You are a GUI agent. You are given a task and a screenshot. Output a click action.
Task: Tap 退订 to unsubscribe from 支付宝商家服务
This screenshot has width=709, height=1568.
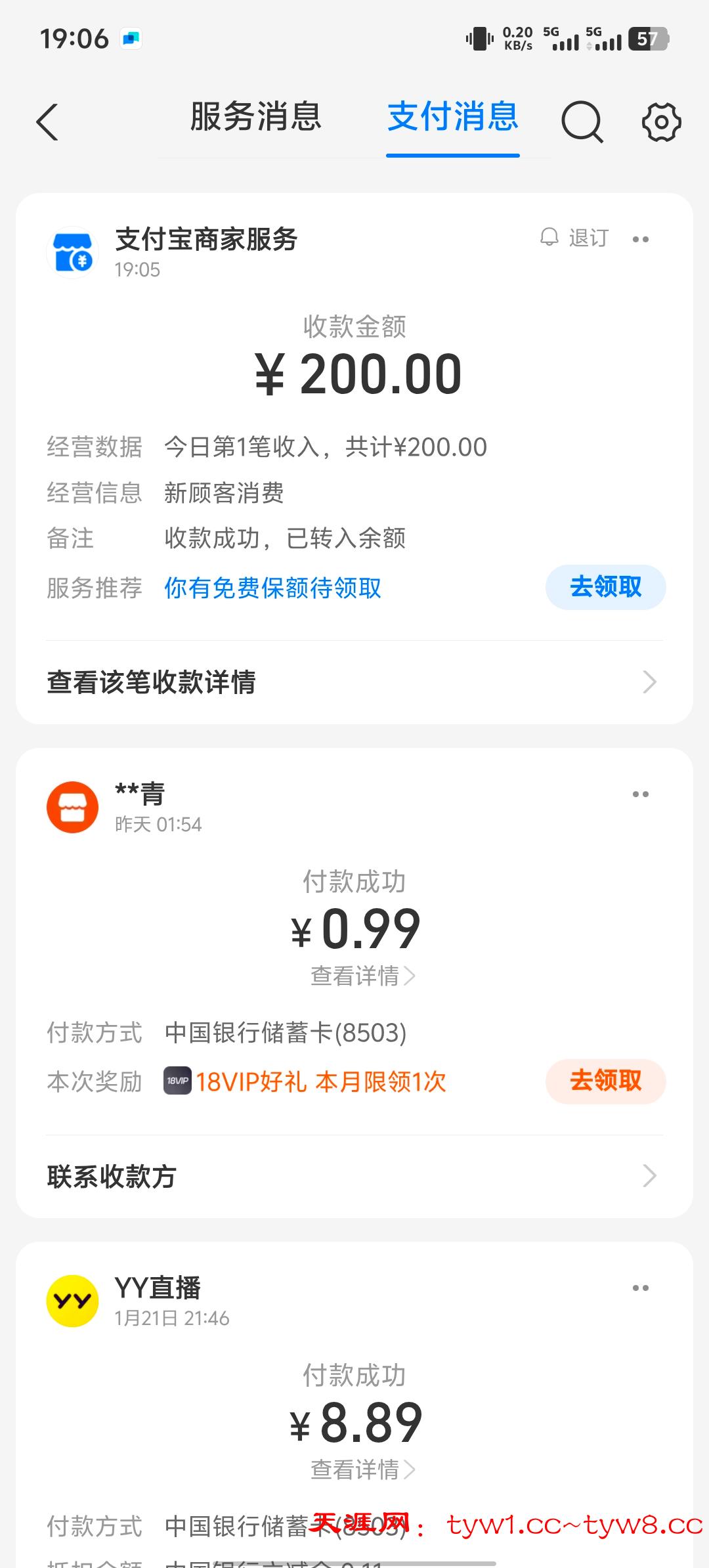tap(576, 238)
